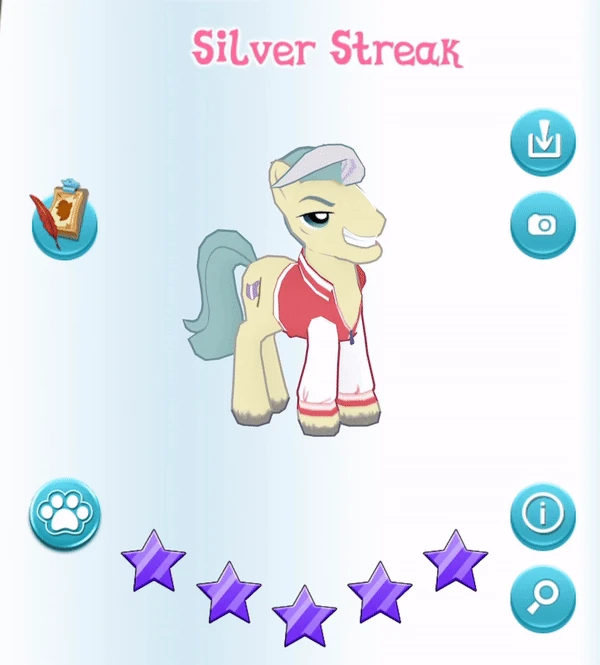View info about Silver Streak
Screen dimensions: 600x665
pyautogui.click(x=543, y=515)
